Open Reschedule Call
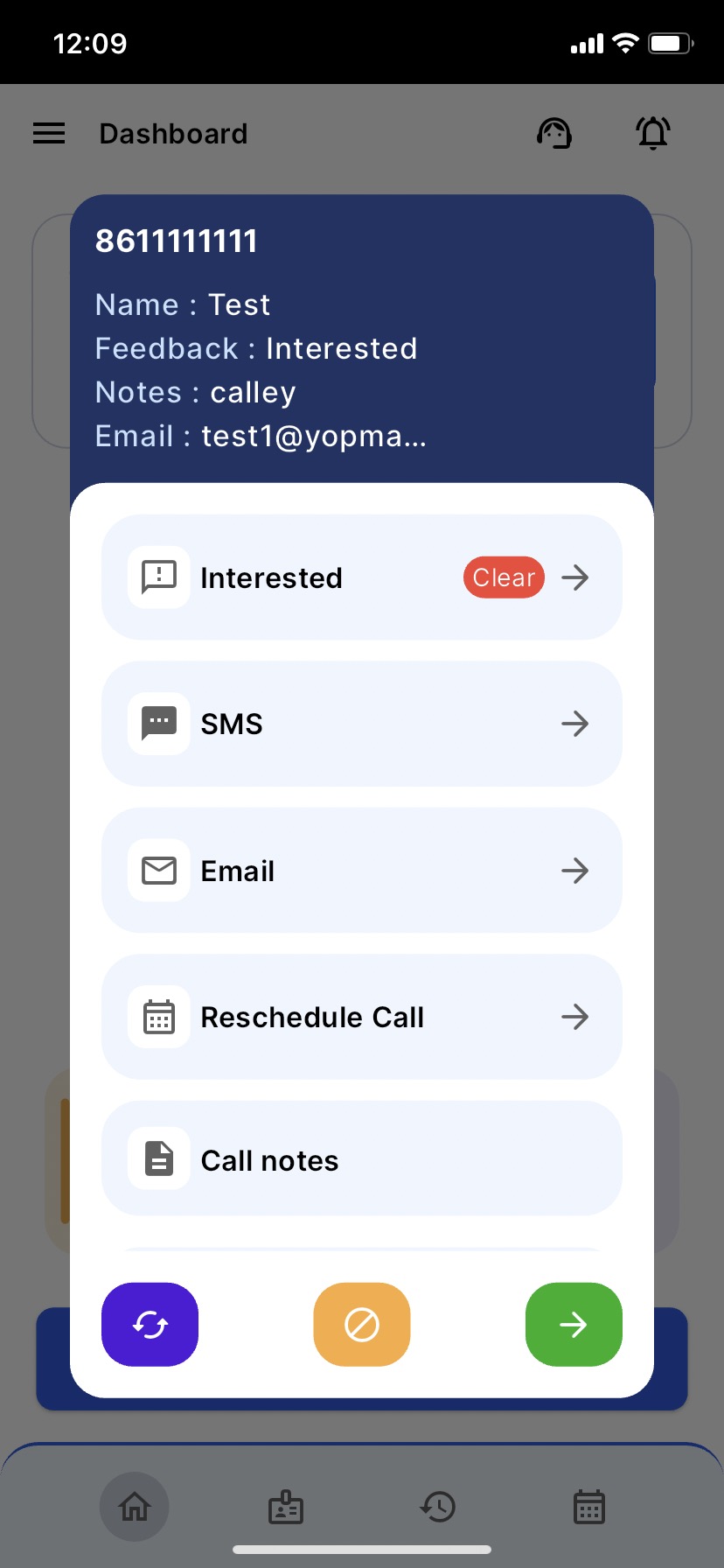Screen dimensions: 724x1568 click(362, 1017)
